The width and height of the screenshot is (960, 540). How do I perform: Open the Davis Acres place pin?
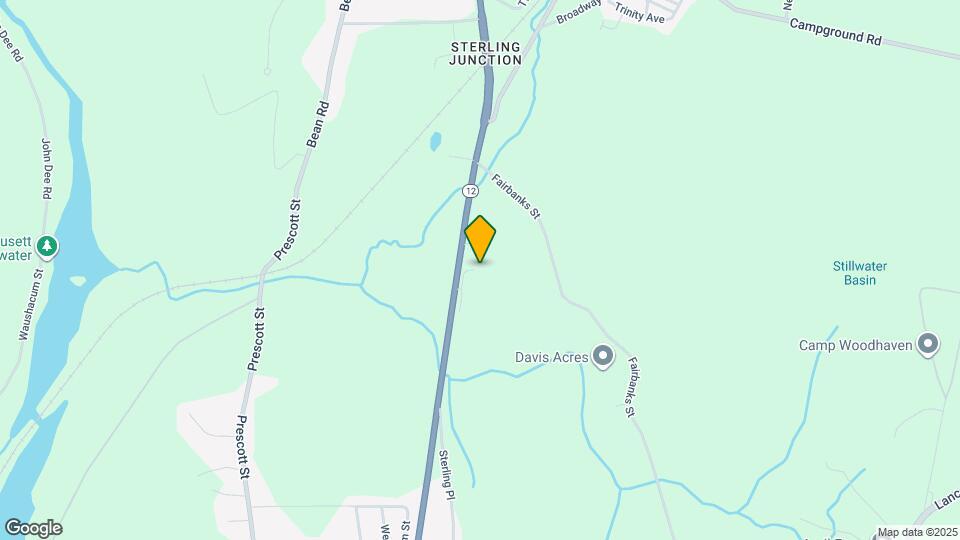coord(602,355)
